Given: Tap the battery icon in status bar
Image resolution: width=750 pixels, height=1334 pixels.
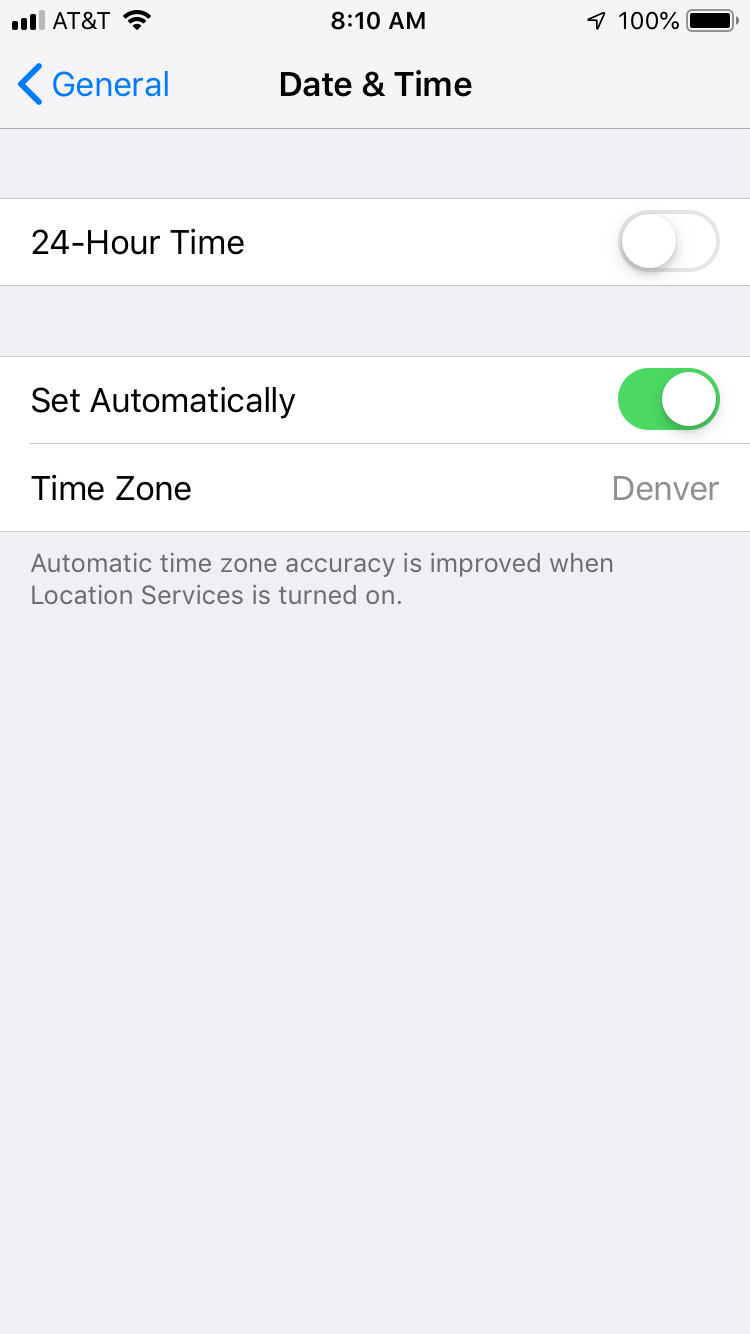Looking at the screenshot, I should click(712, 20).
